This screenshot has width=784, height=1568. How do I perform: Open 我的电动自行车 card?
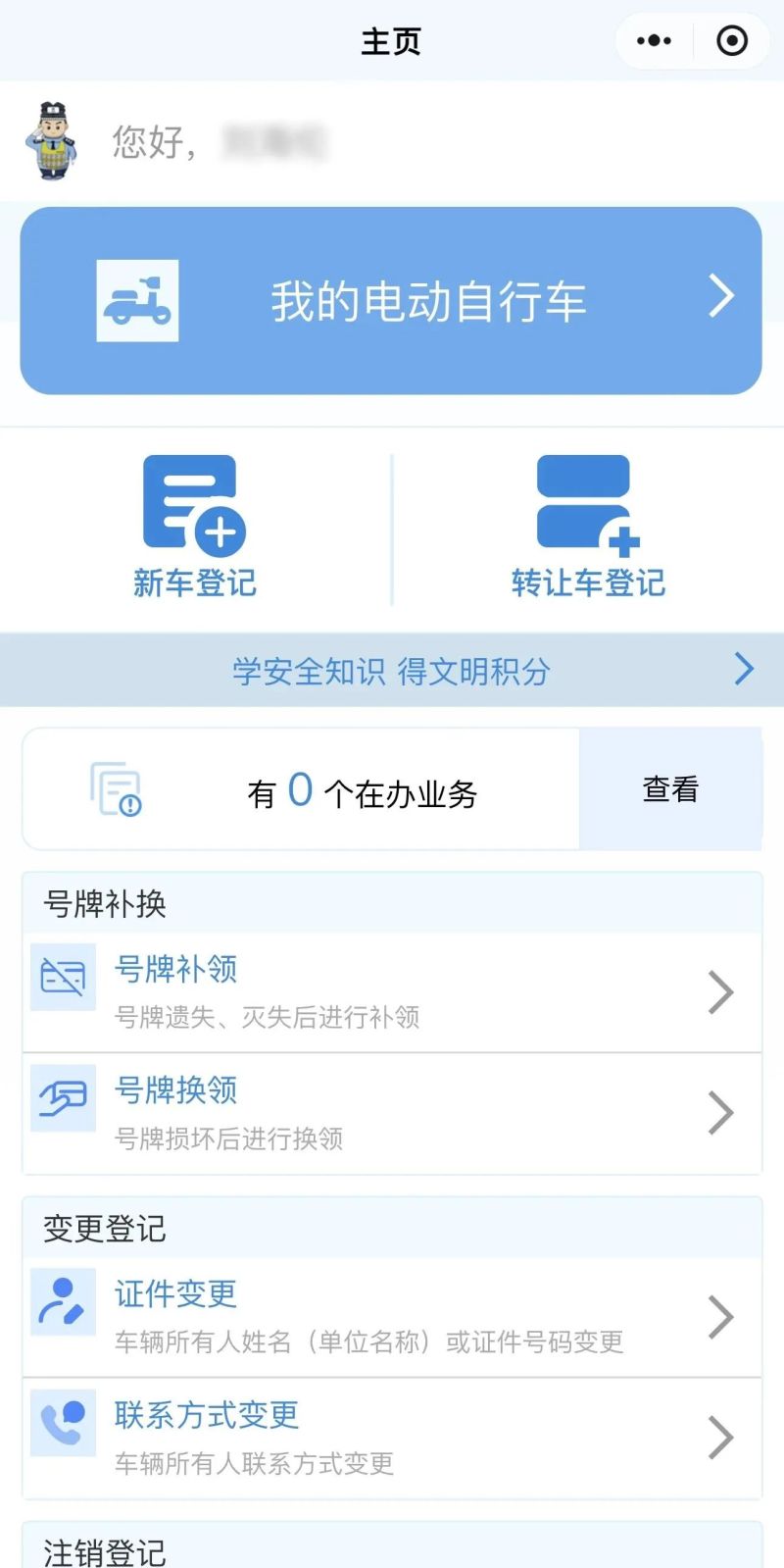coord(391,301)
